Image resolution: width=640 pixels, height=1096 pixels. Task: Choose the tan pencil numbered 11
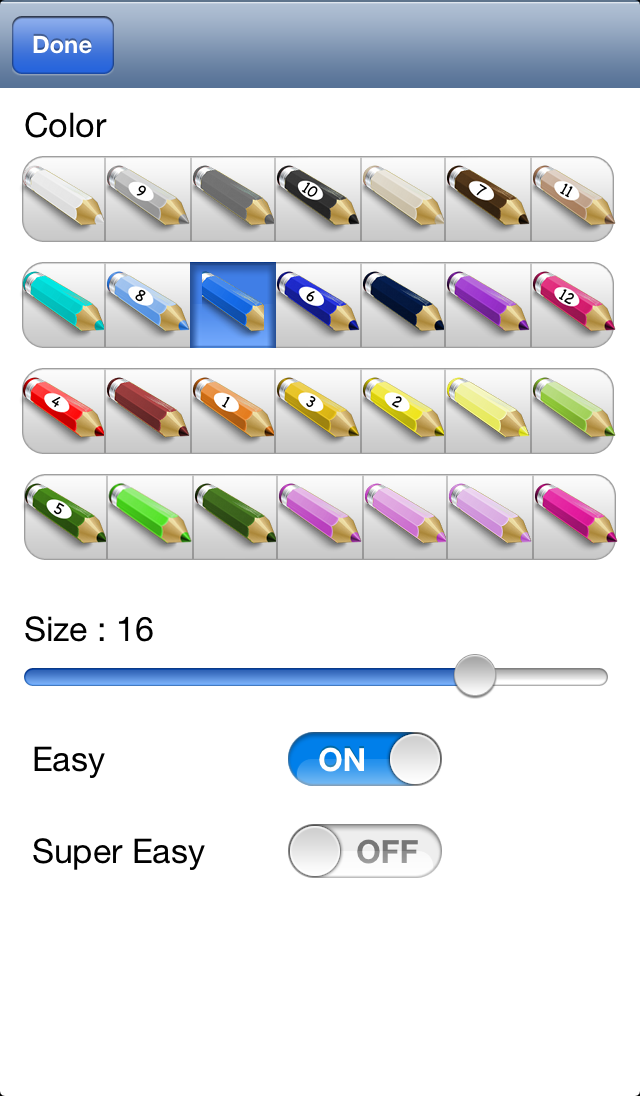click(x=572, y=199)
